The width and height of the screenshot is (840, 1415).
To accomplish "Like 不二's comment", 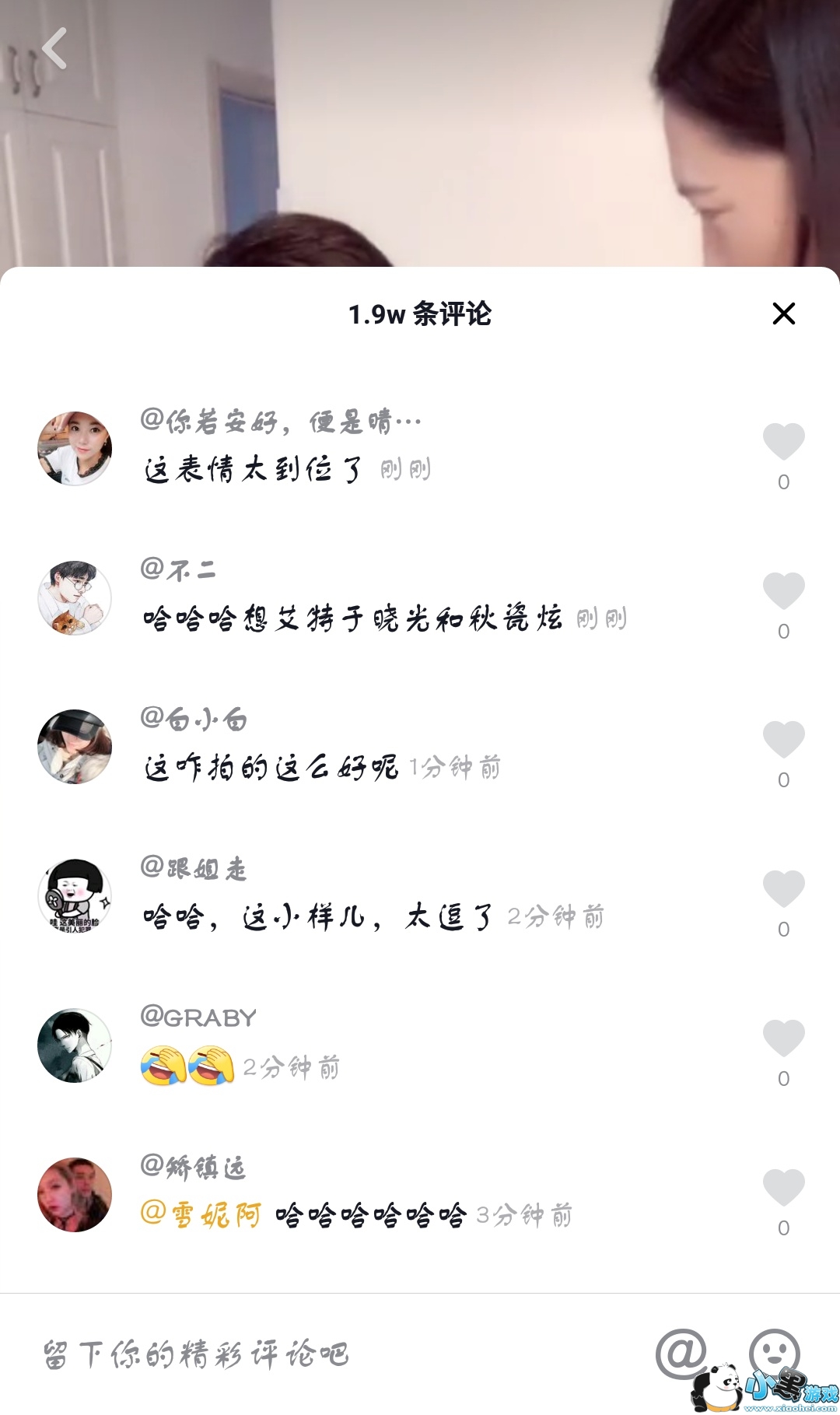I will [783, 591].
